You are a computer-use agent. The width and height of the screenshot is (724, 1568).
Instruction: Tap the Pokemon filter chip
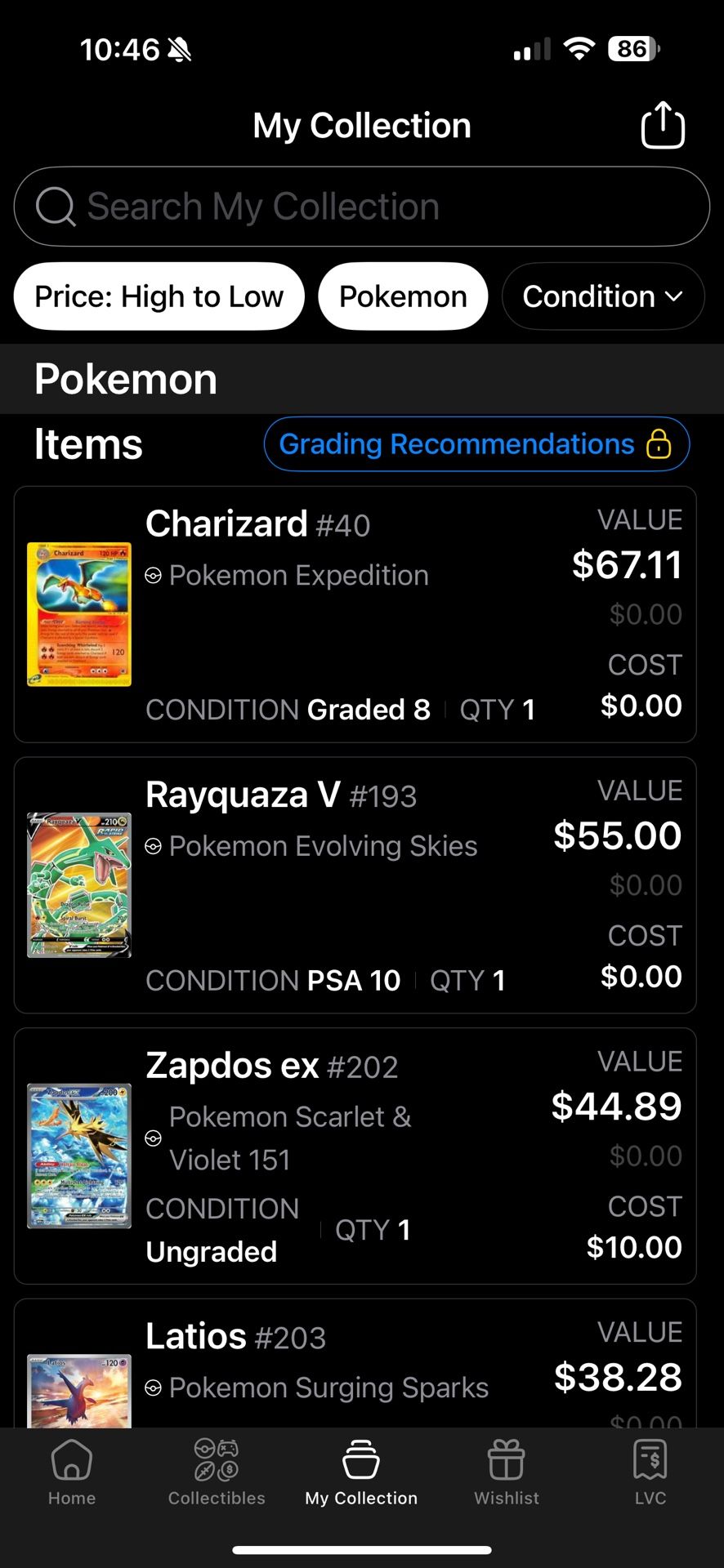[x=403, y=296]
